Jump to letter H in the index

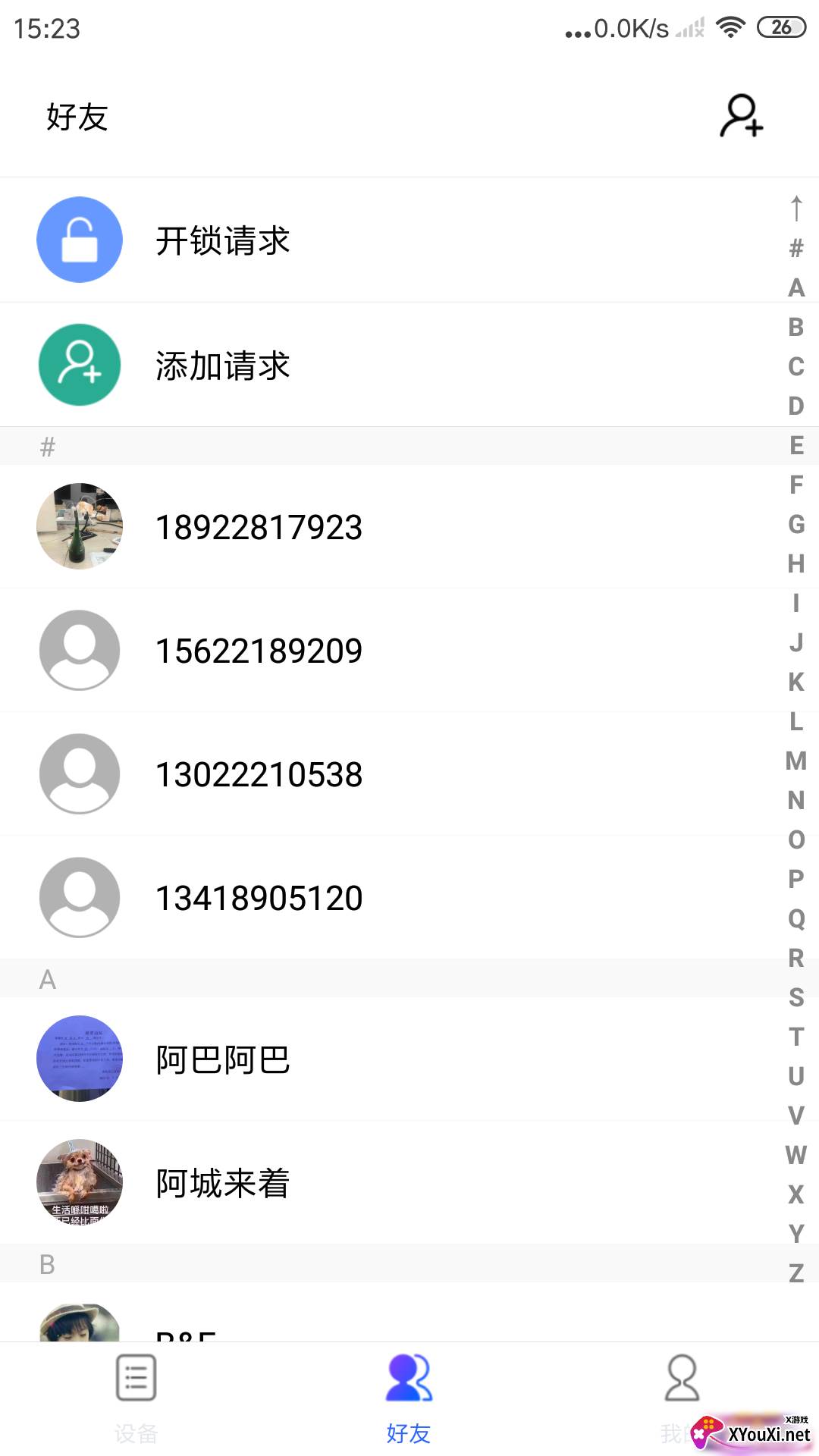pos(795,563)
